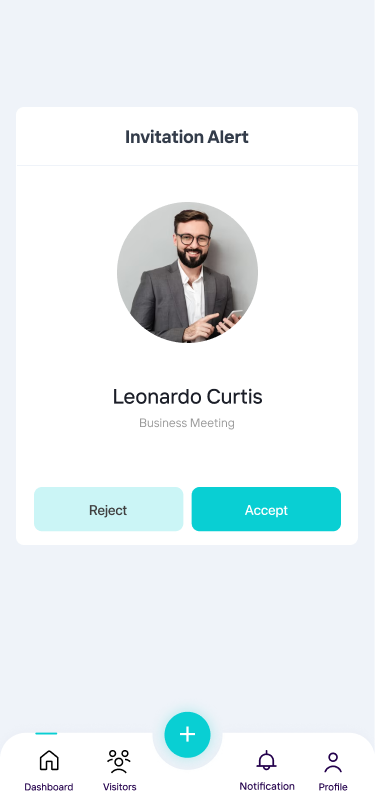Reject the invitation from Leonardo Curtis
This screenshot has width=375, height=812.
click(108, 509)
